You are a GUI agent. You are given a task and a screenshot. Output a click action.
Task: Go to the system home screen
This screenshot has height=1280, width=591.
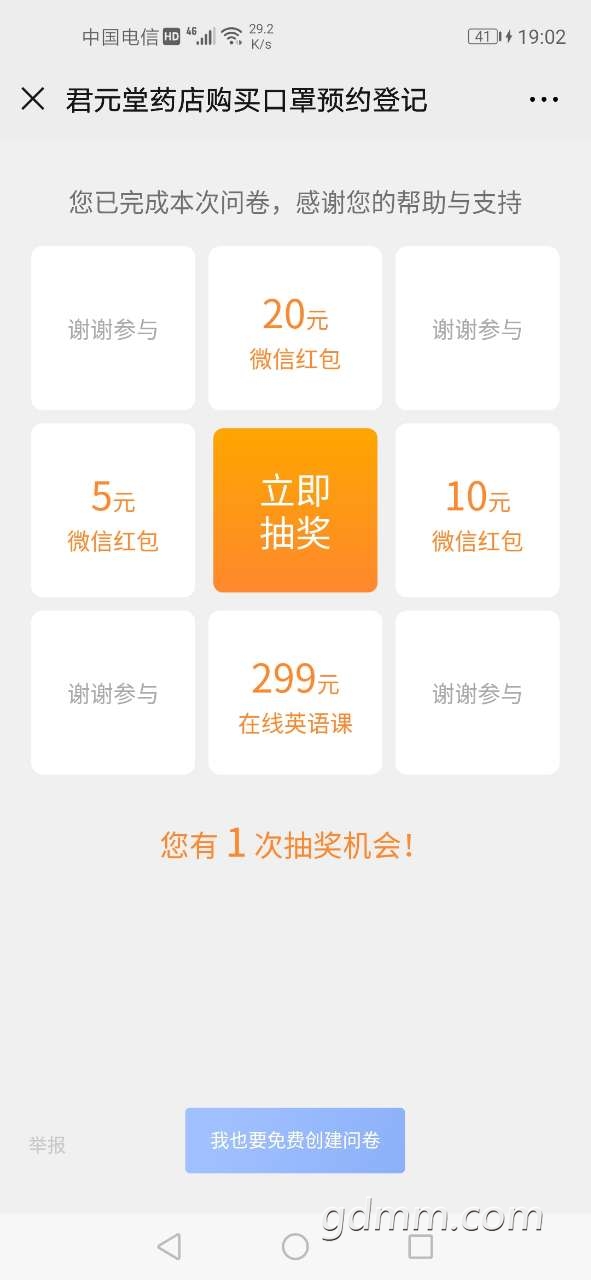pos(295,1246)
